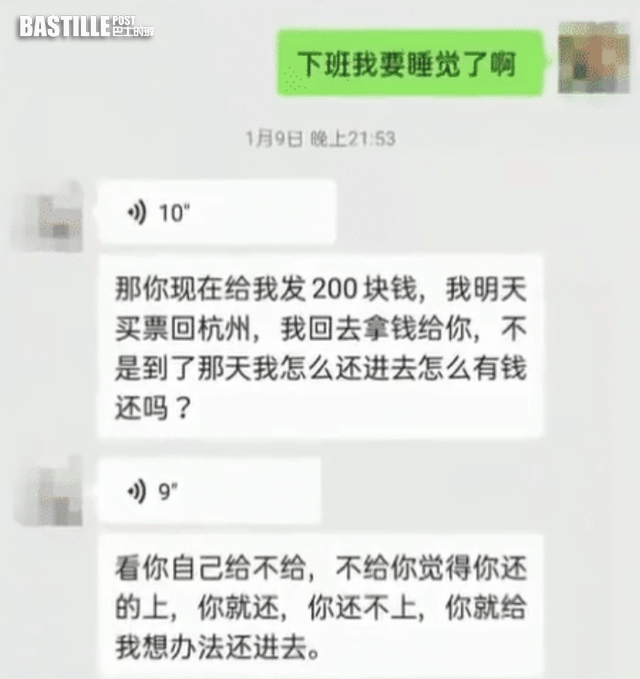Play the 10-second voice message

point(214,212)
